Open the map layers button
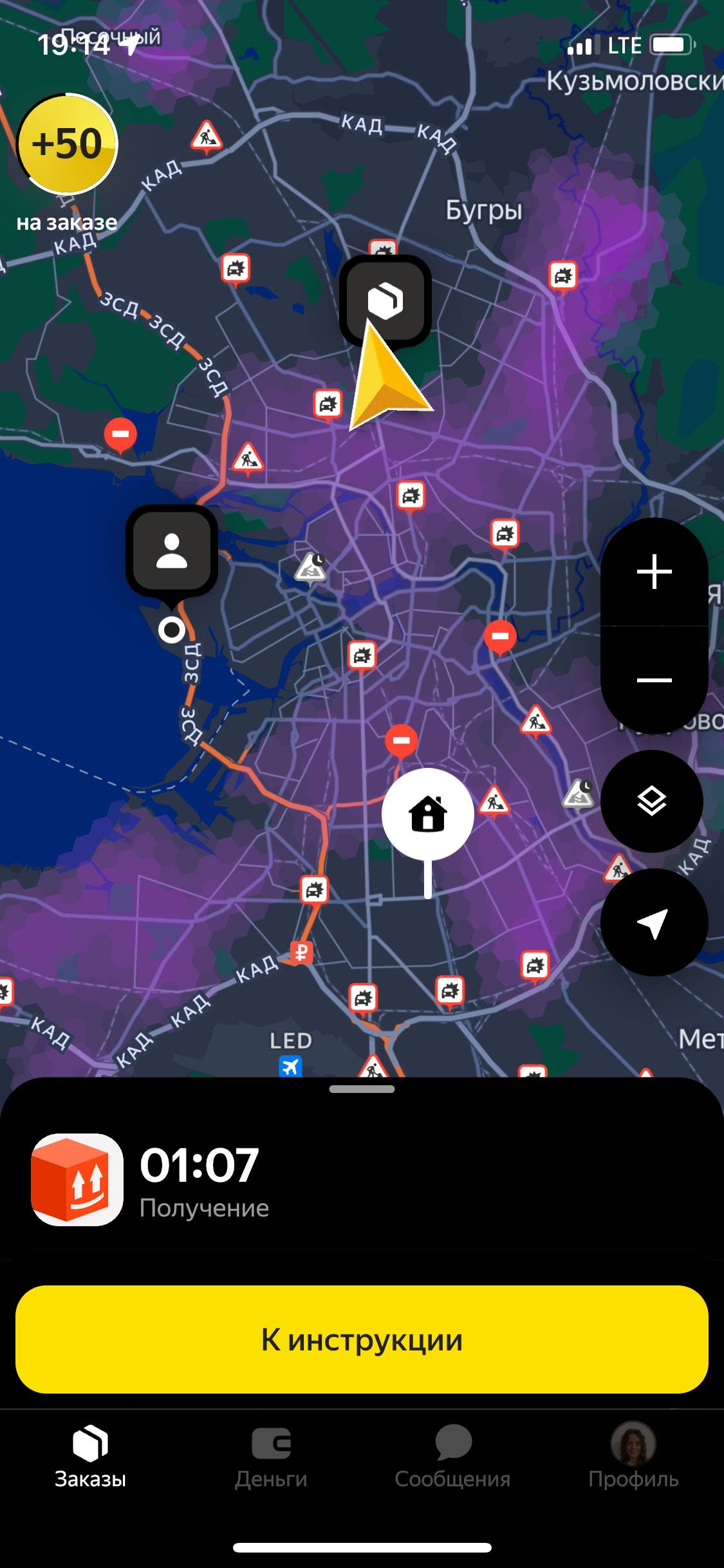This screenshot has height=1568, width=724. point(651,801)
